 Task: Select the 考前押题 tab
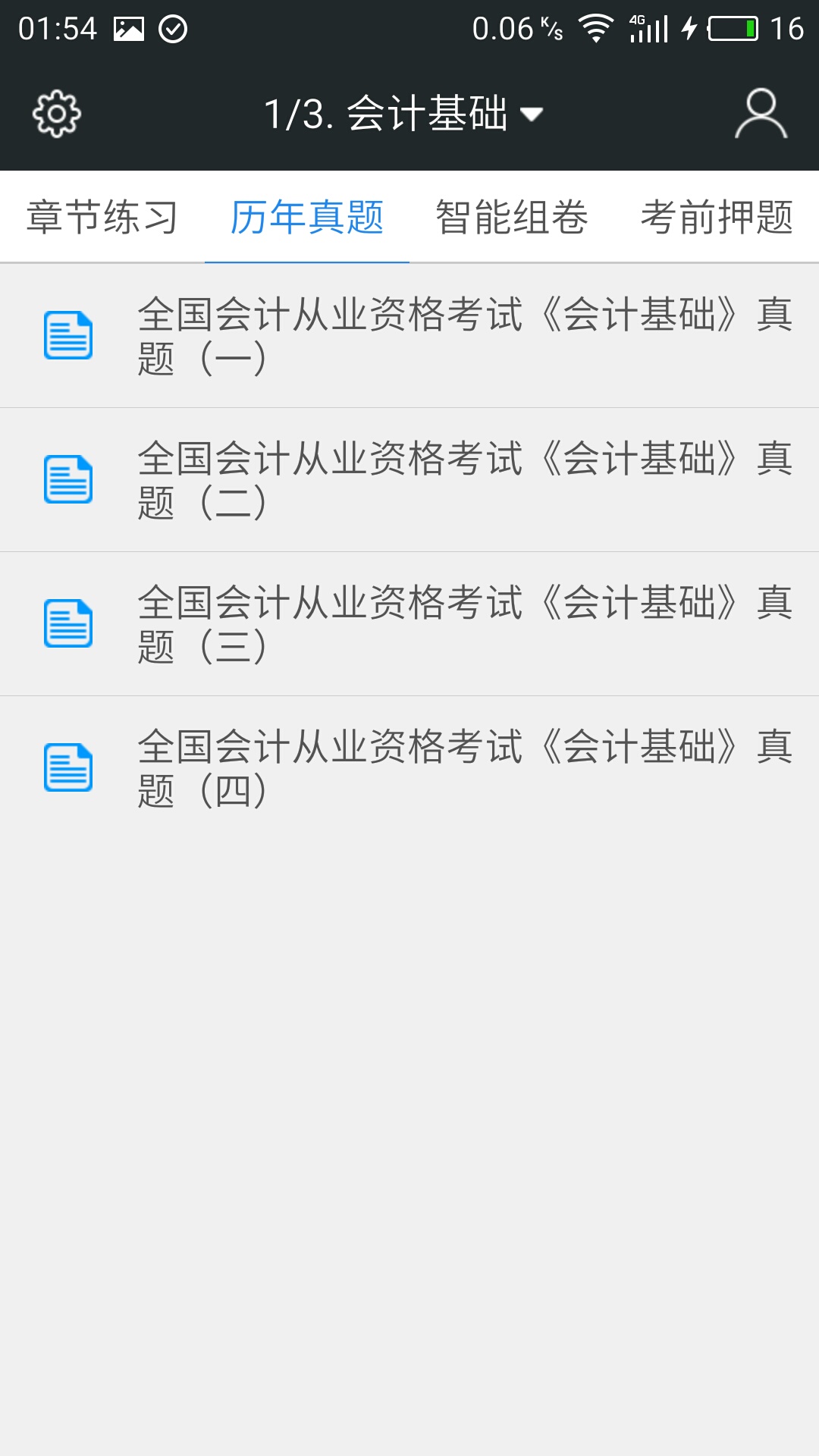tap(717, 216)
